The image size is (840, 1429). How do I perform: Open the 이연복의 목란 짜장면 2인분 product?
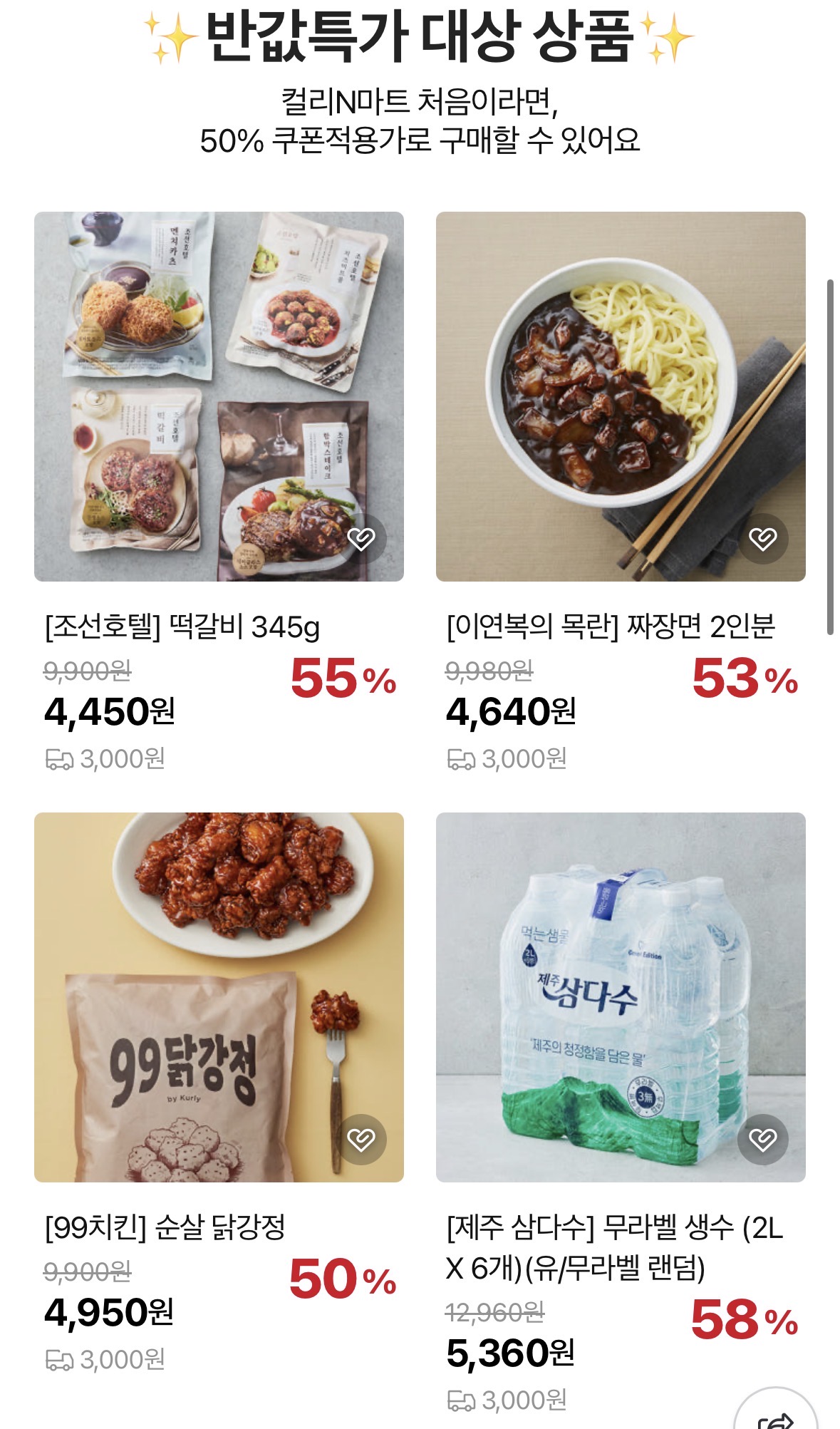click(620, 396)
